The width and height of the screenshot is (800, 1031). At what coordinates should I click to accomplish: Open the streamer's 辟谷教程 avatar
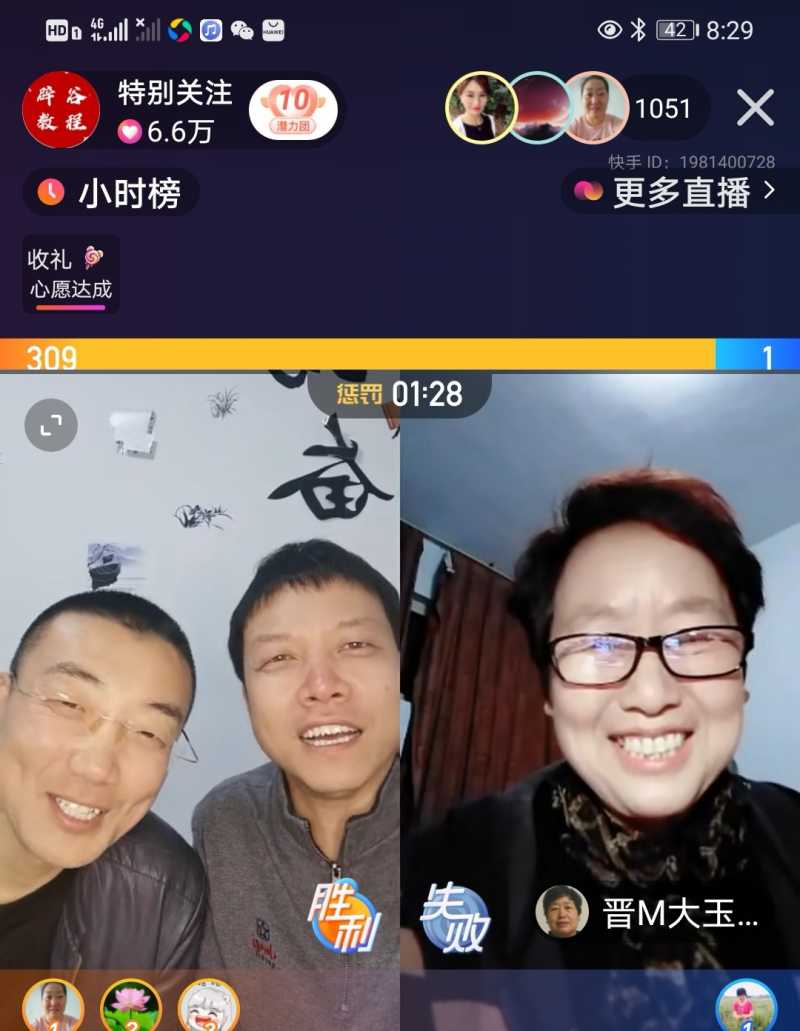(x=60, y=105)
